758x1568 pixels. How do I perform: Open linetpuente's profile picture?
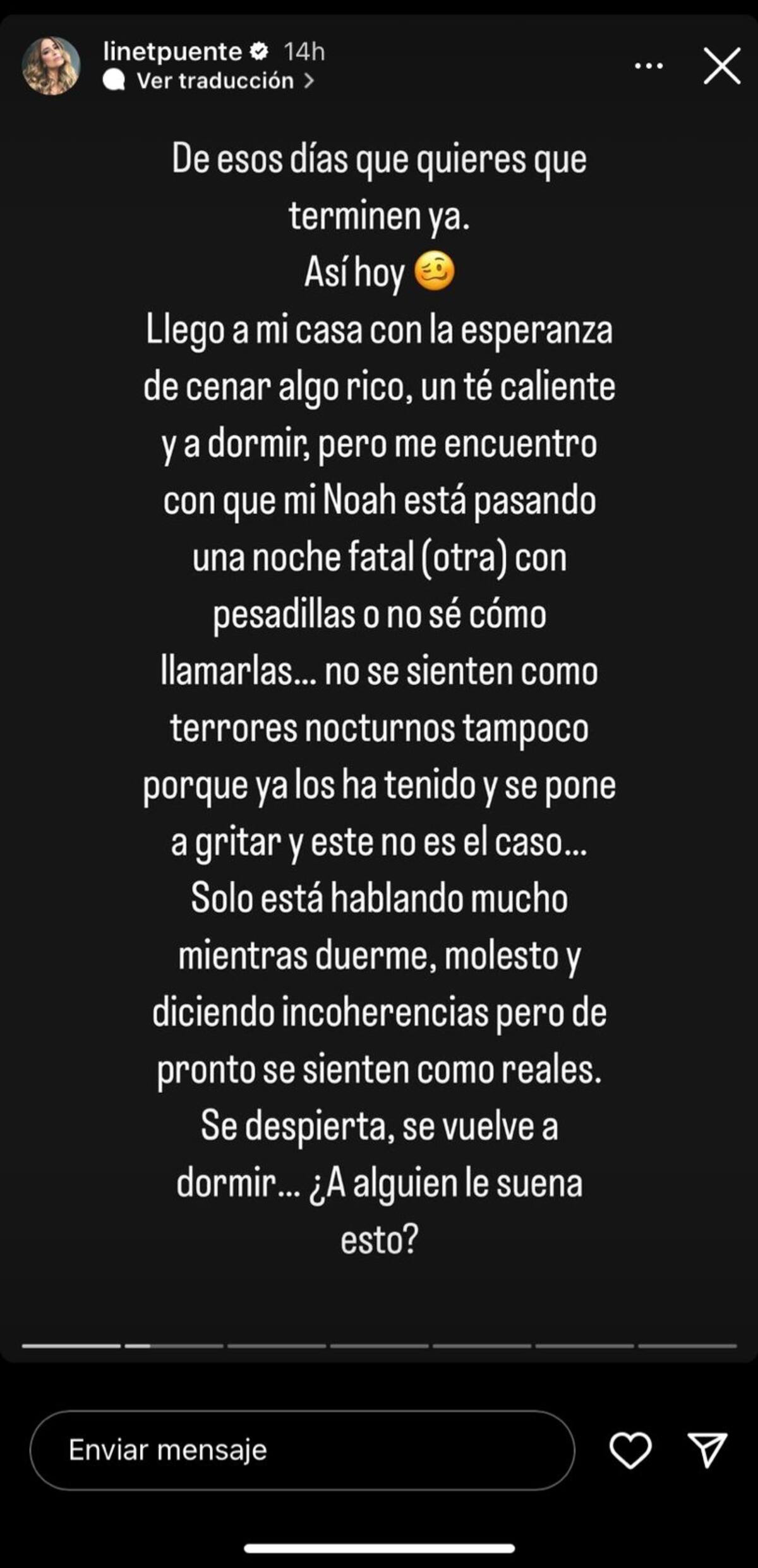pyautogui.click(x=51, y=66)
